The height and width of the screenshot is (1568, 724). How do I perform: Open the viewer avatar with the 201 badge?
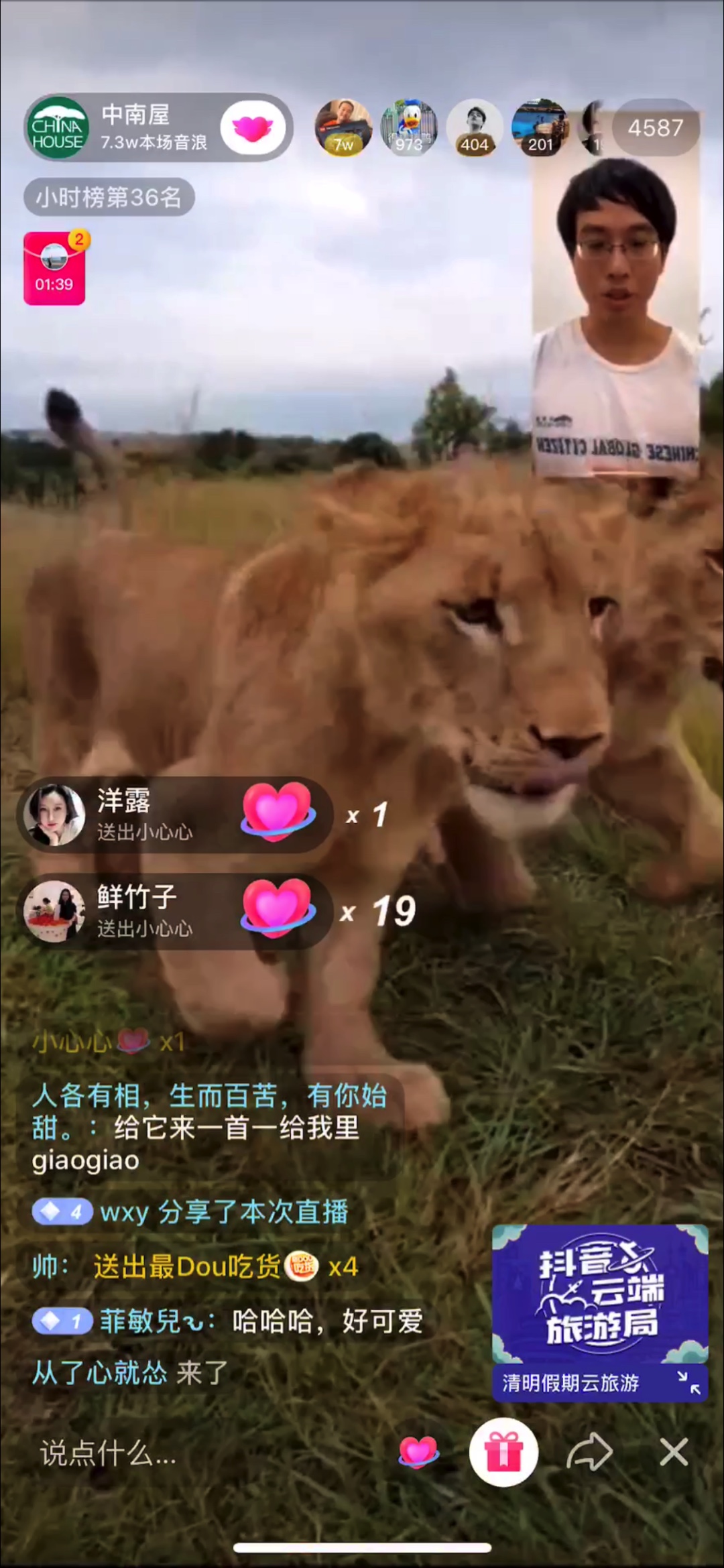coord(540,127)
